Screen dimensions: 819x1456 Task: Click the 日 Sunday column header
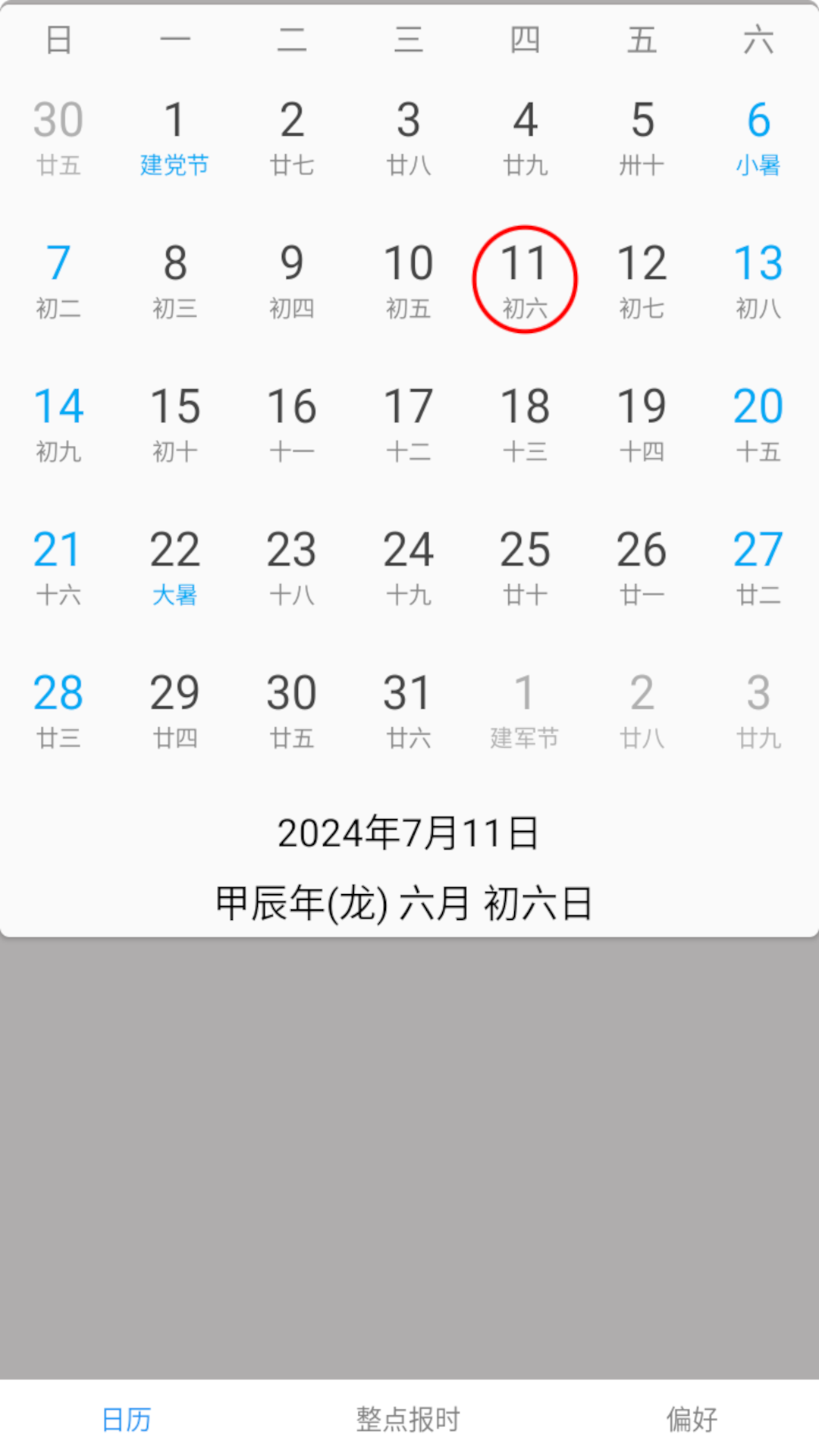coord(58,39)
